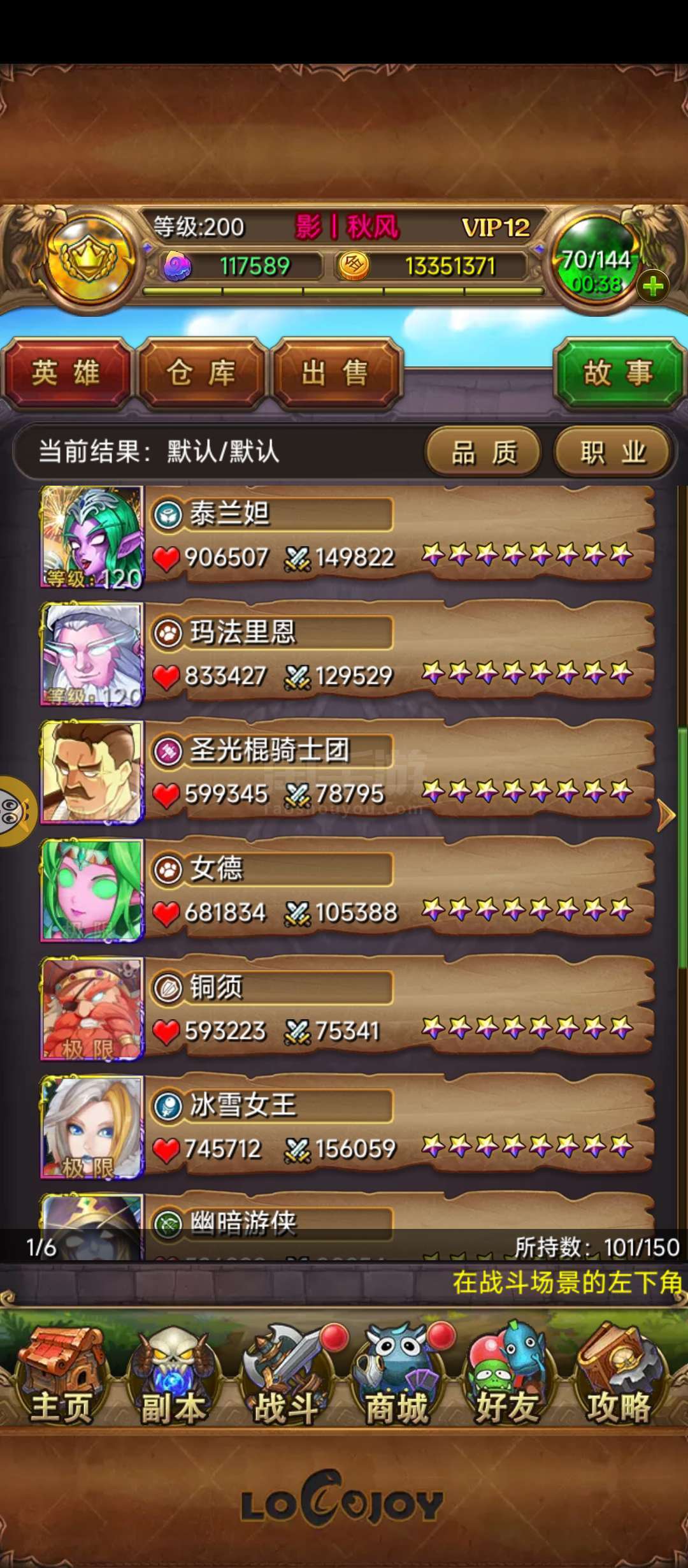The image size is (688, 1568).
Task: Switch to the 出售 tab
Action: point(336,373)
